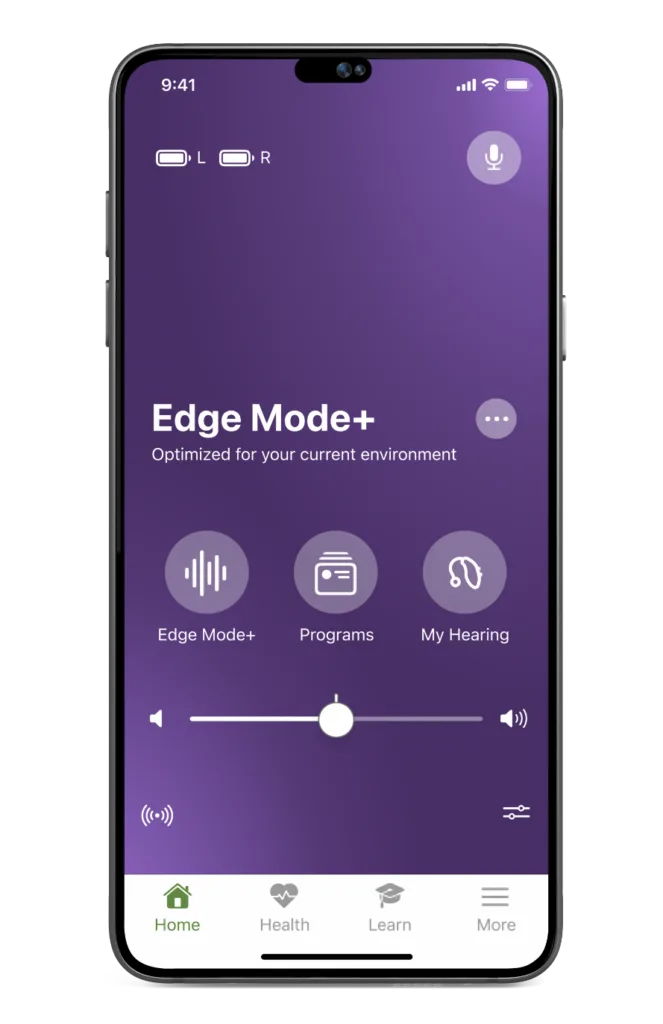Open the streaming signal icon
The width and height of the screenshot is (663, 1024).
point(157,815)
